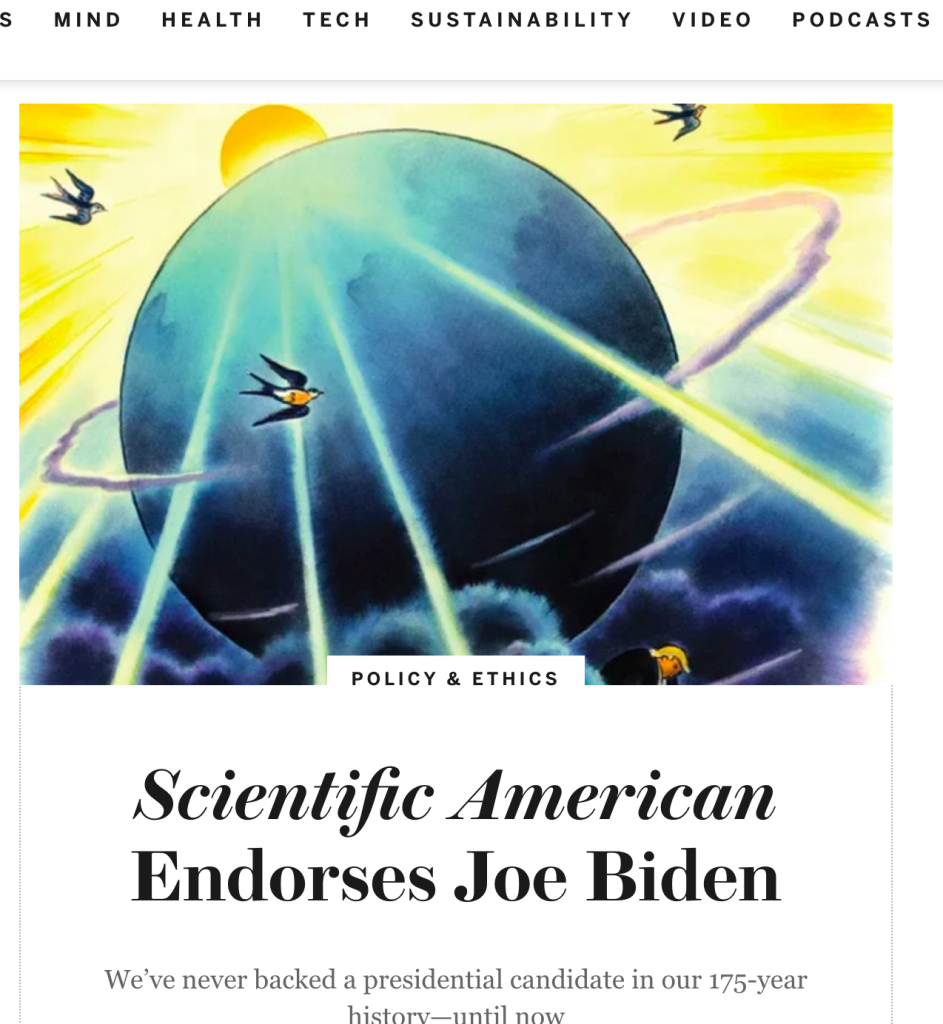Go to the Health section
This screenshot has height=1024, width=943.
[212, 20]
